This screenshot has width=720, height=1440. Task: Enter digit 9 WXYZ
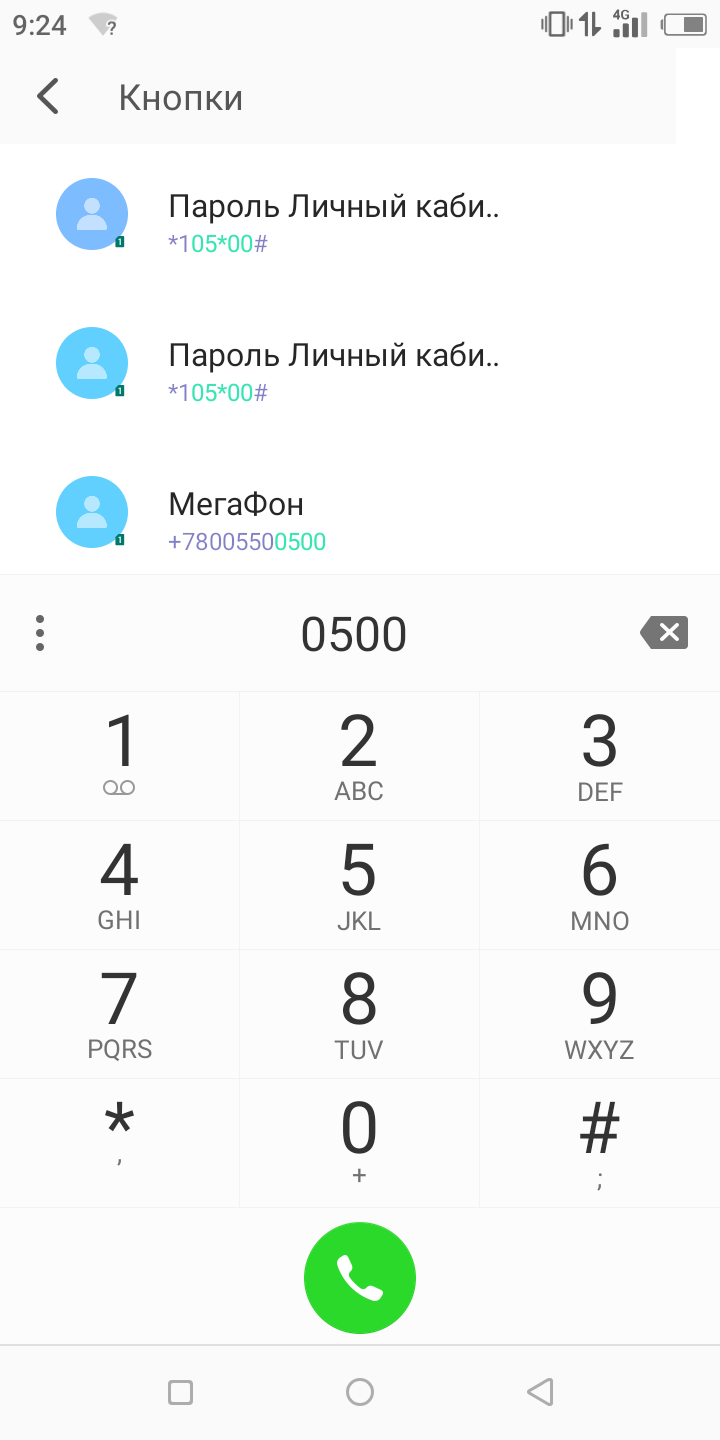(599, 1013)
